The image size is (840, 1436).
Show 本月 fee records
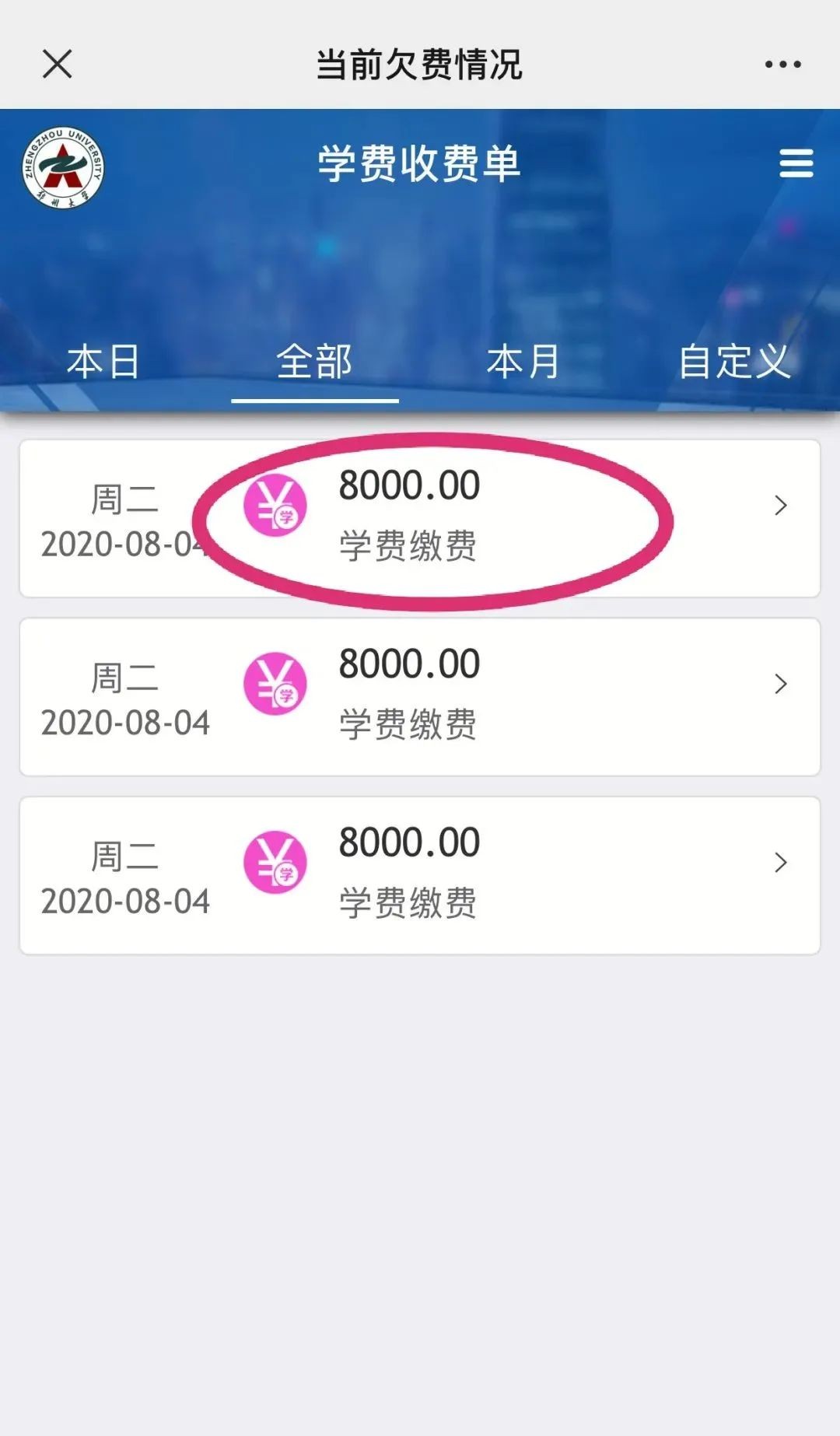(x=523, y=362)
